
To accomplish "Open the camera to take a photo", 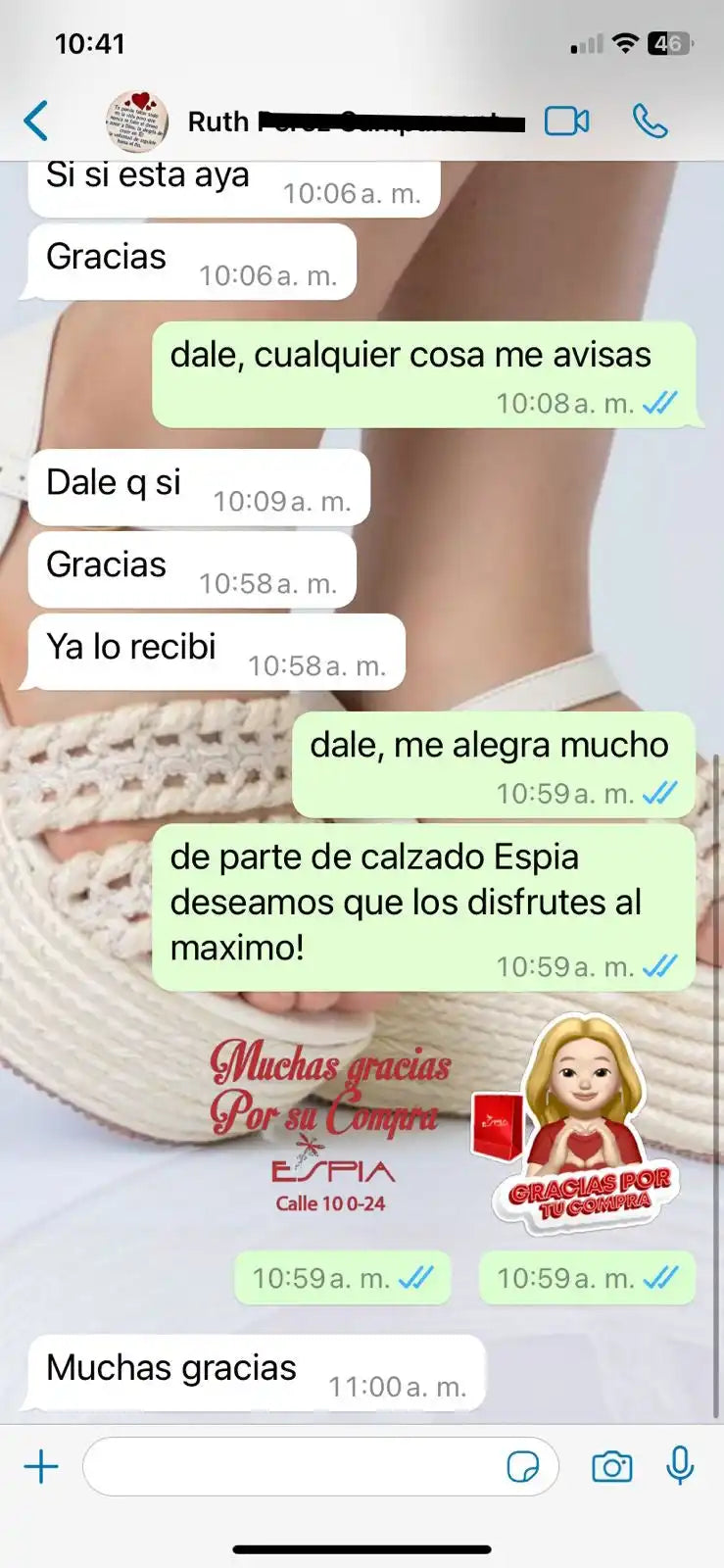I will tap(612, 1467).
